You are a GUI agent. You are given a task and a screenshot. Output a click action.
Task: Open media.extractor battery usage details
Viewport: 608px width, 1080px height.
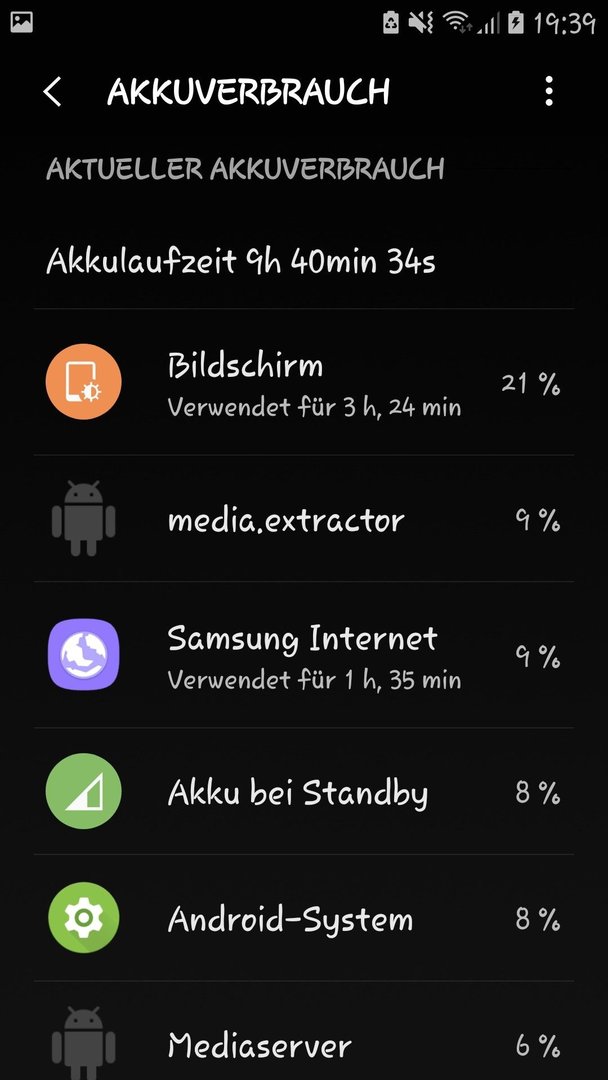tap(304, 519)
